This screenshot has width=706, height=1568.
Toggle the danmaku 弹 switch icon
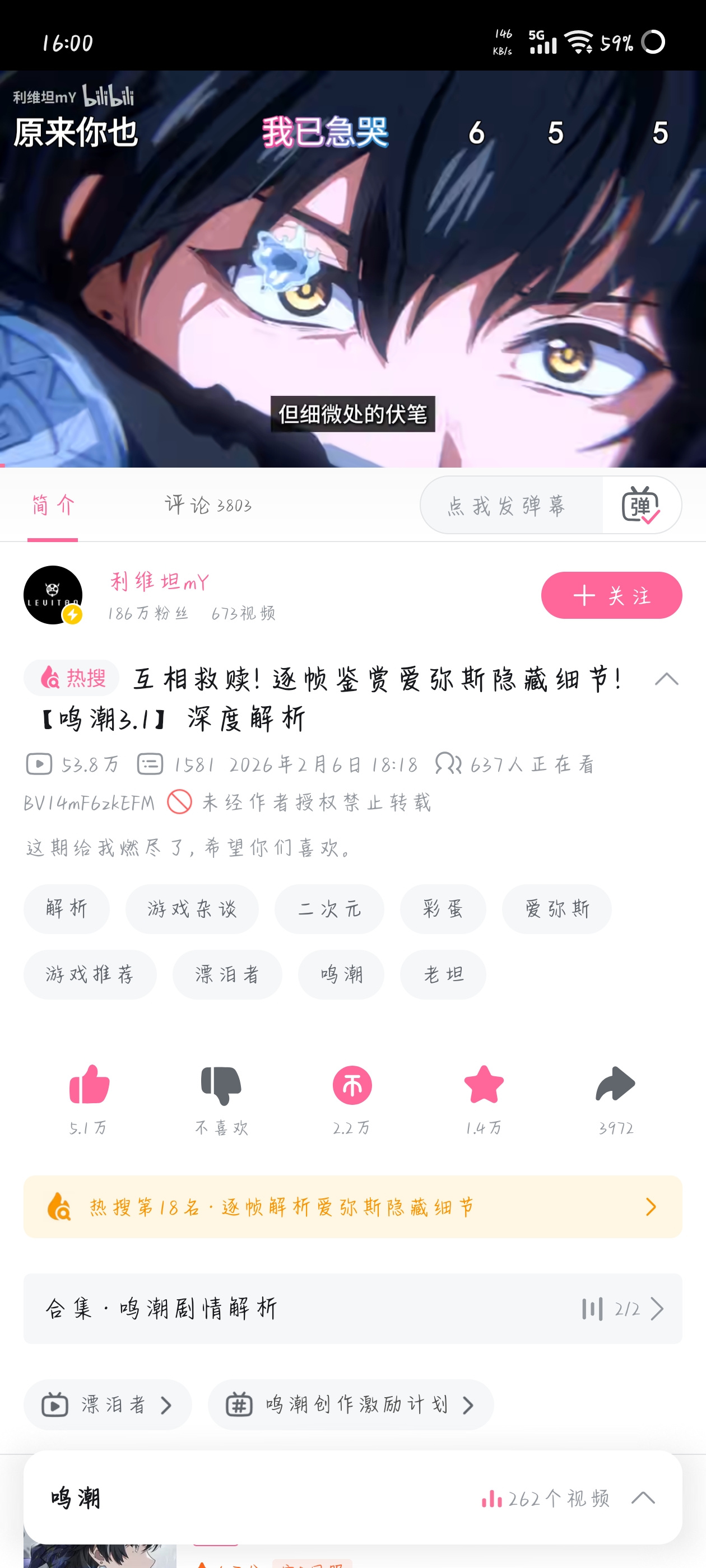click(x=641, y=505)
